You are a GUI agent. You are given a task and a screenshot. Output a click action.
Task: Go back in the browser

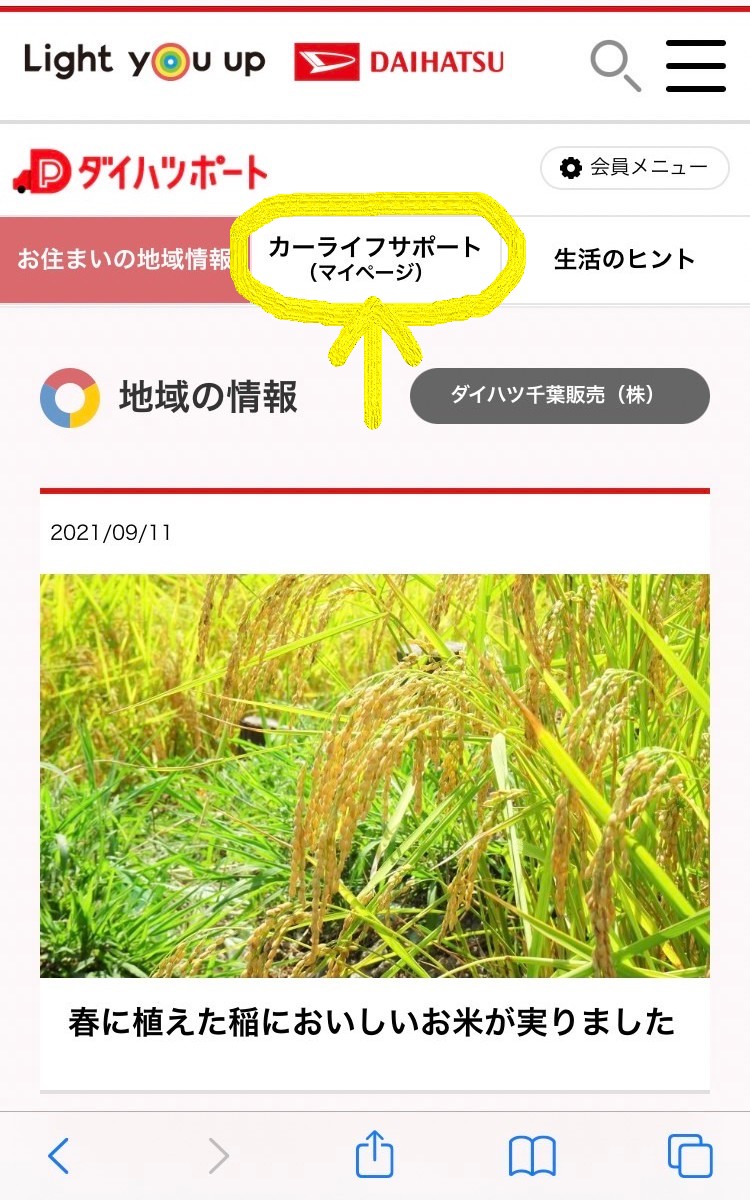pyautogui.click(x=60, y=1156)
